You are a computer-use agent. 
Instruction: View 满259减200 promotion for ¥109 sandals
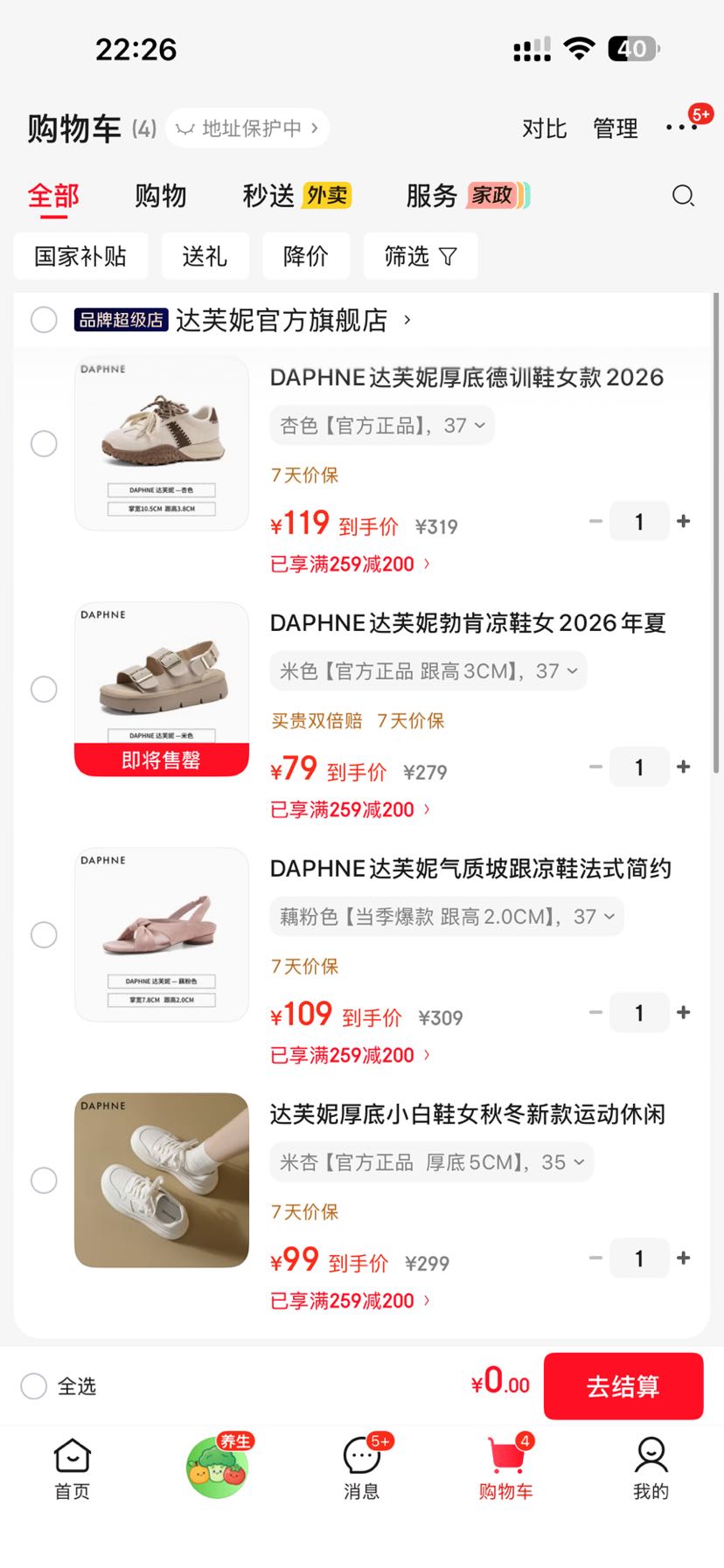click(x=350, y=1055)
